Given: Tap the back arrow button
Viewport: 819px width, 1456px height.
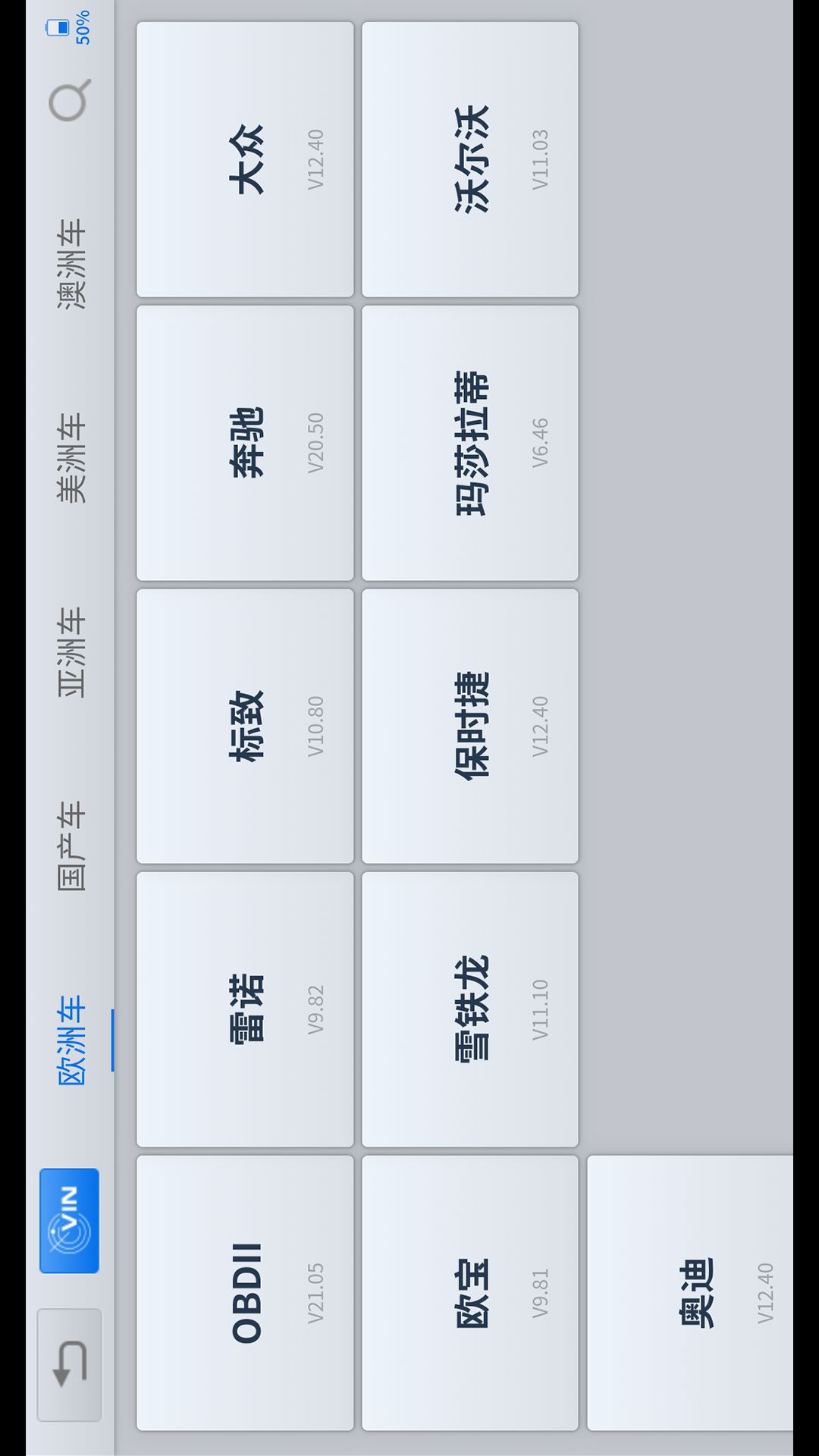Looking at the screenshot, I should click(69, 1364).
